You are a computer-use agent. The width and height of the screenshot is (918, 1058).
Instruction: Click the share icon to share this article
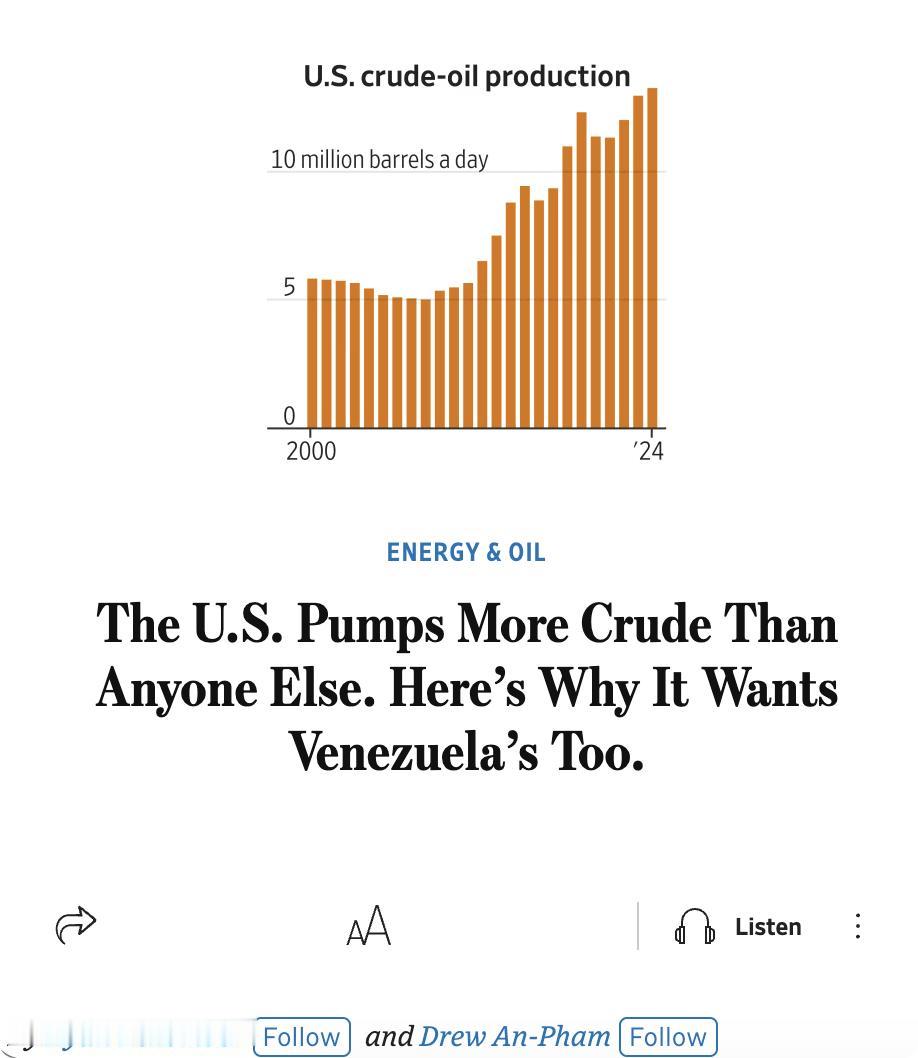(75, 926)
